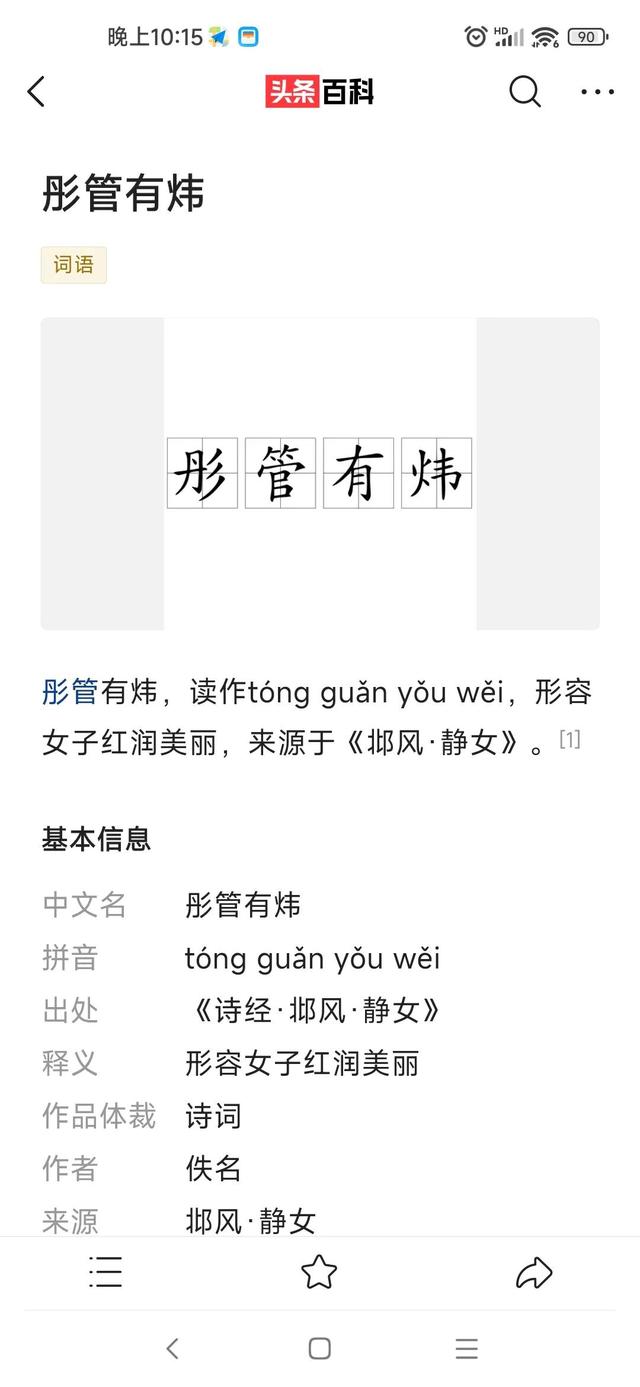
Task: Open the table of contents list icon
Action: point(105,1273)
